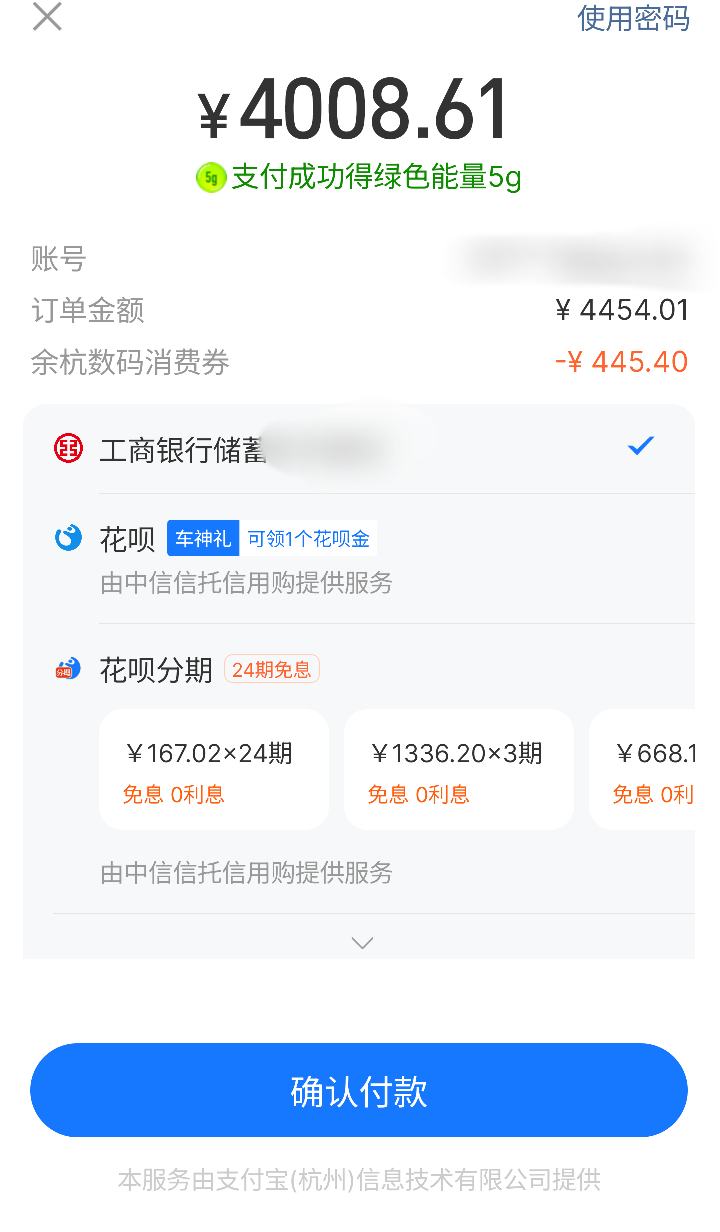Select the ¥1336.20×3期 installment plan

point(458,768)
